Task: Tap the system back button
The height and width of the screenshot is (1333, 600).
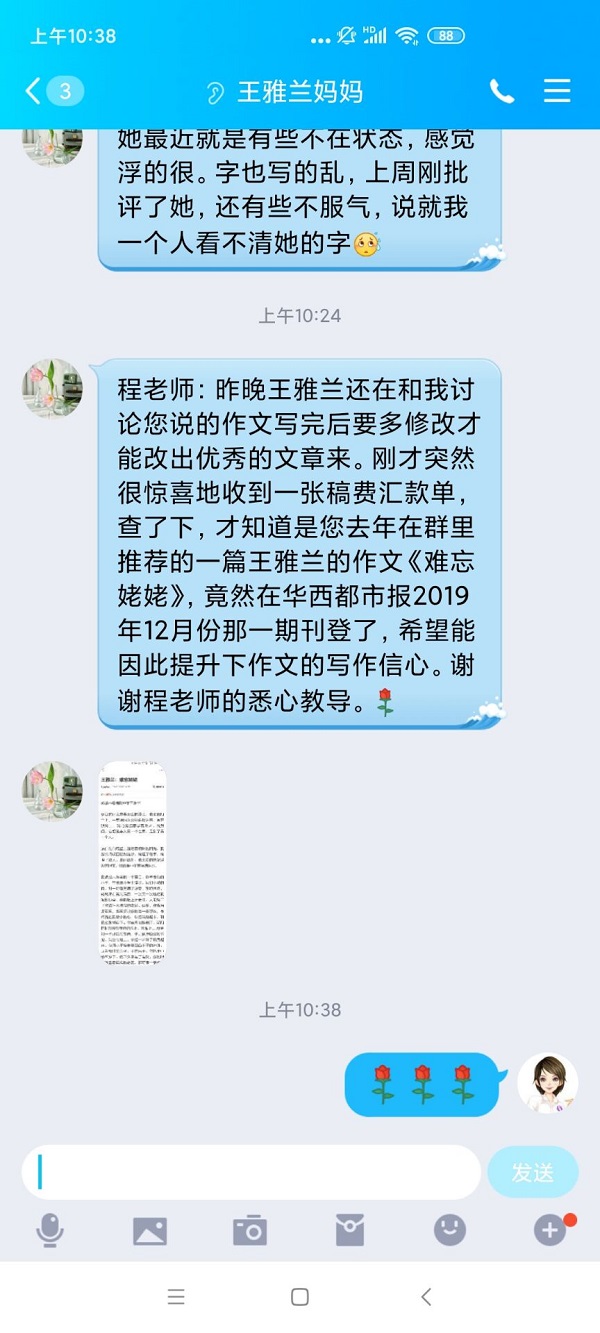Action: (426, 1297)
